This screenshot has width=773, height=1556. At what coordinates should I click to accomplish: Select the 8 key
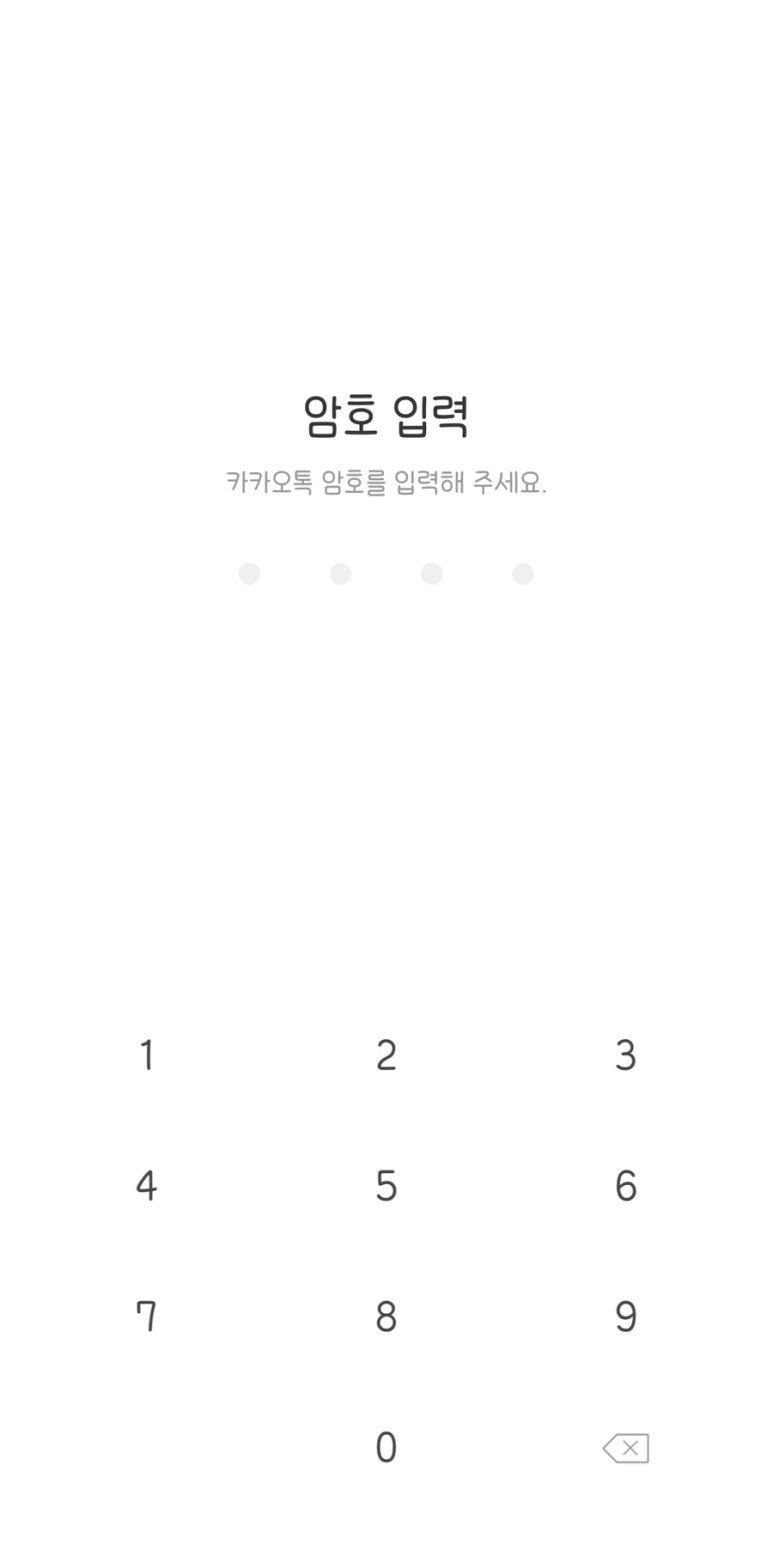[386, 1317]
